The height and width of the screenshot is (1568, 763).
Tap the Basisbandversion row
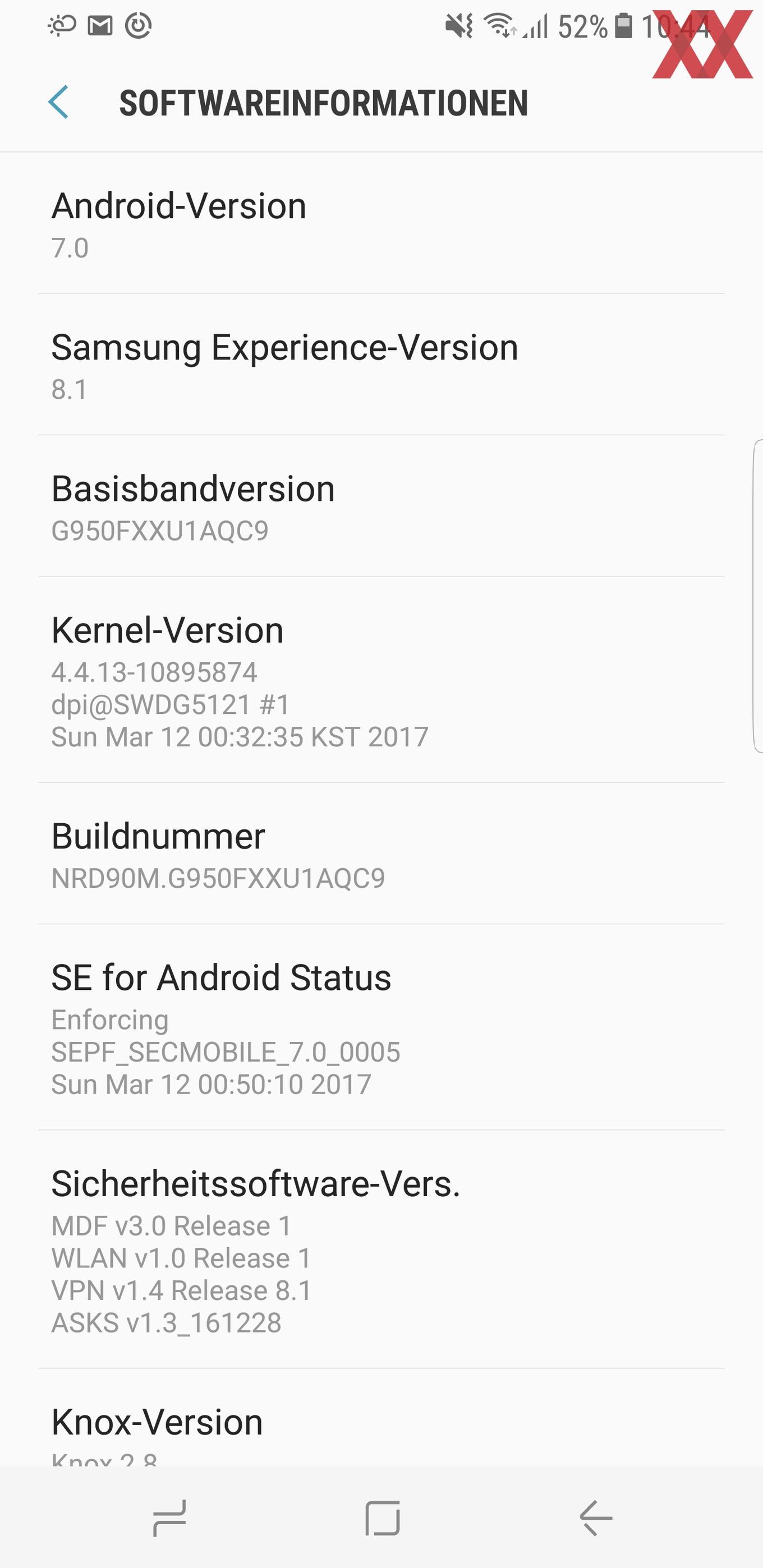[381, 506]
